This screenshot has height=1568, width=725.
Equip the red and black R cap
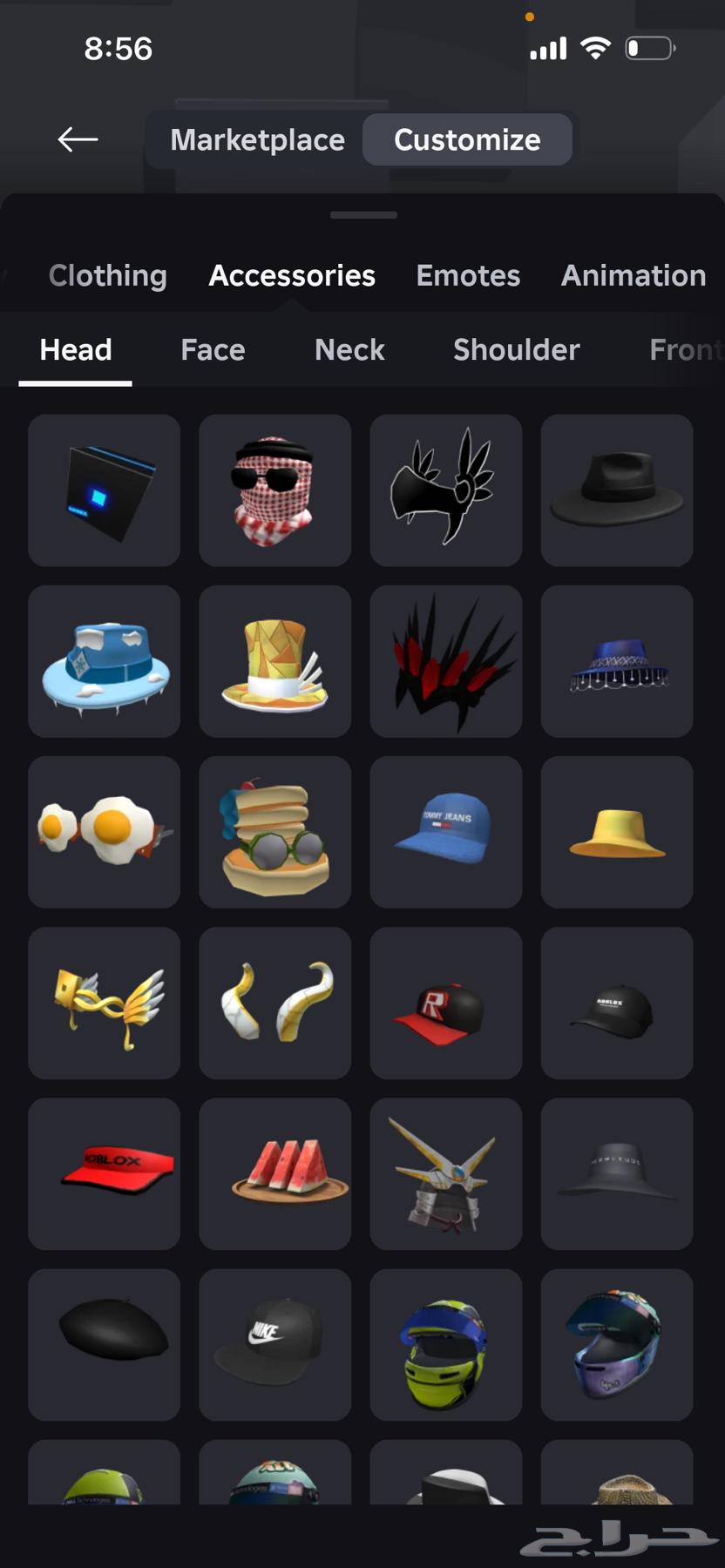tap(445, 1003)
